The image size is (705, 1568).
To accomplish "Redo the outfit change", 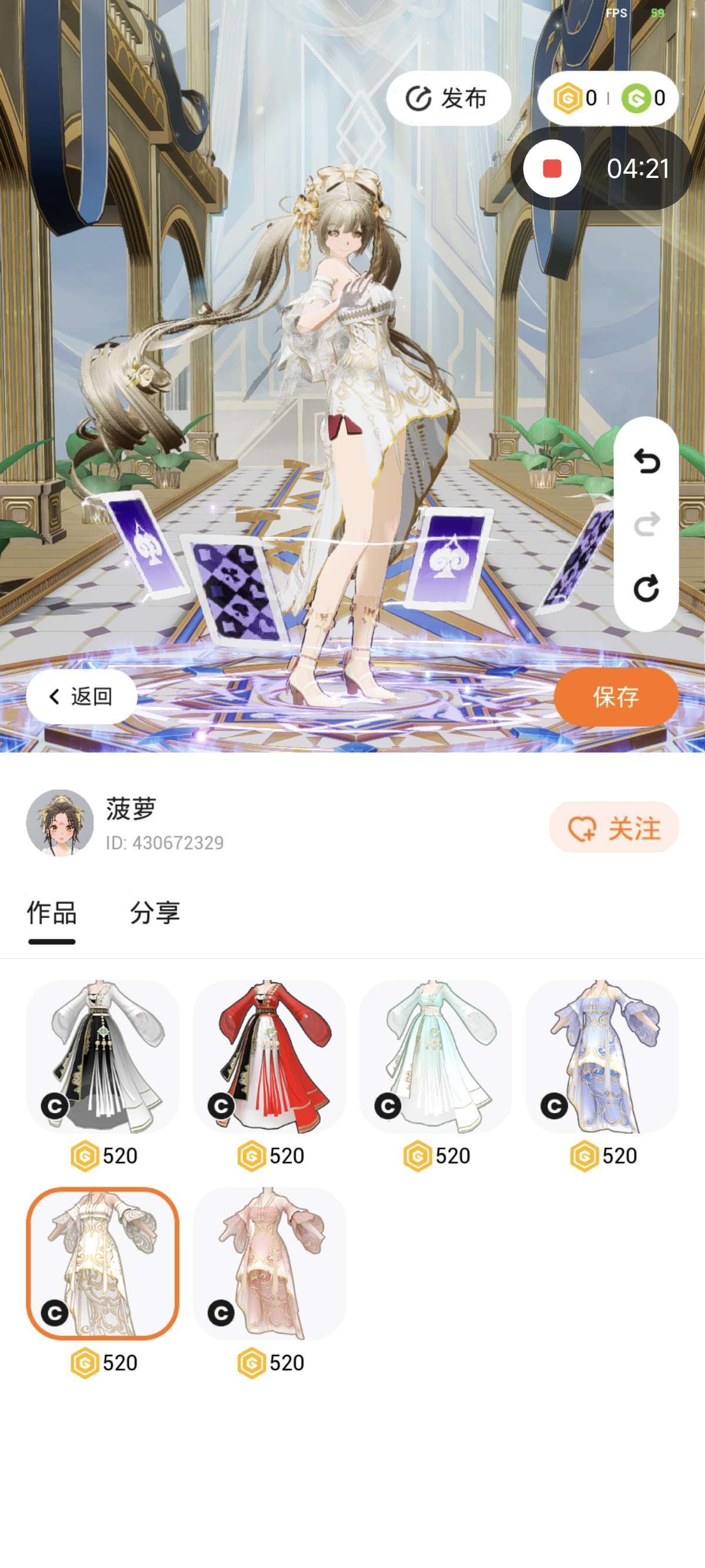I will click(x=646, y=524).
